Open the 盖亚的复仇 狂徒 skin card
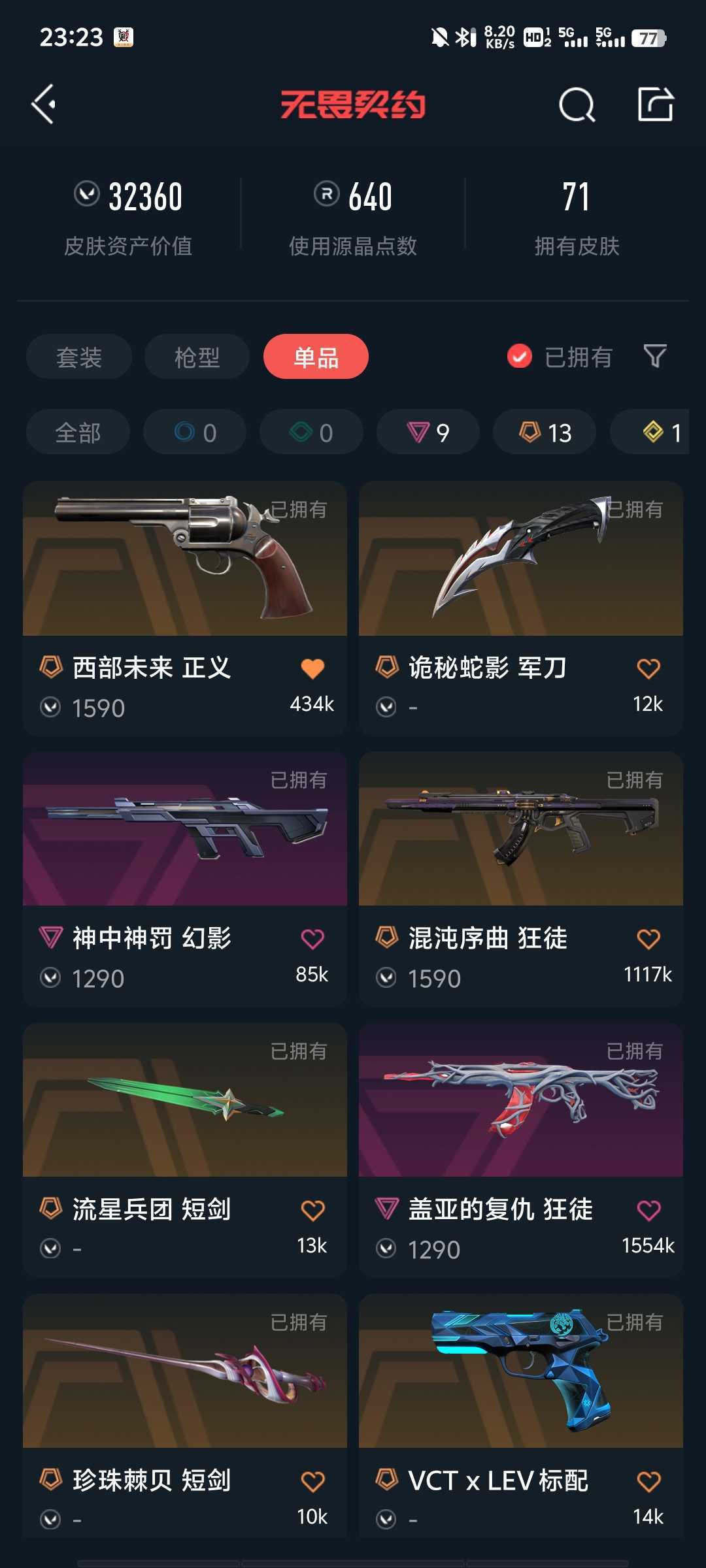The height and width of the screenshot is (1568, 706). pyautogui.click(x=521, y=1151)
